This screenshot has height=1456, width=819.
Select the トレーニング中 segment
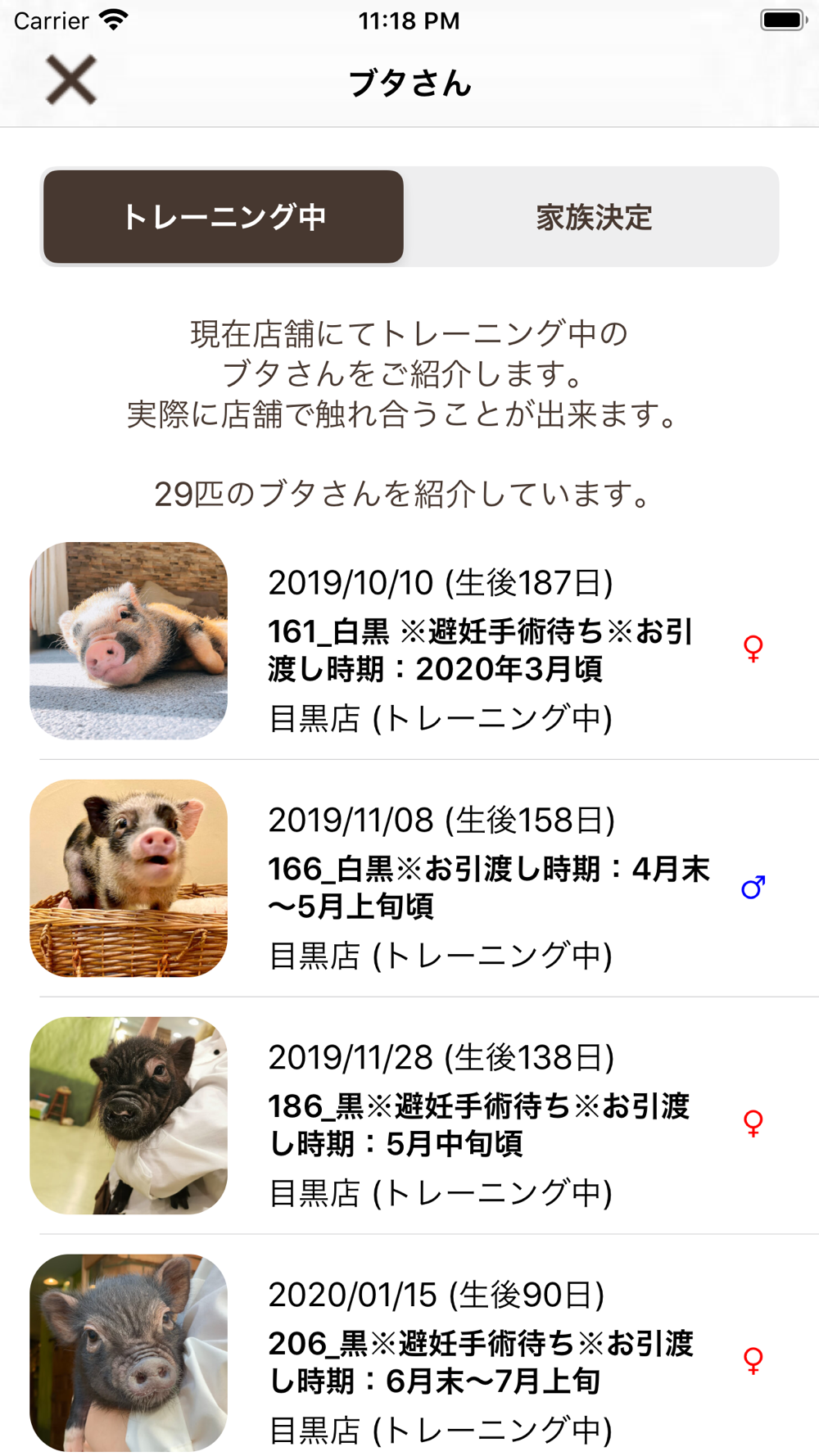click(224, 217)
